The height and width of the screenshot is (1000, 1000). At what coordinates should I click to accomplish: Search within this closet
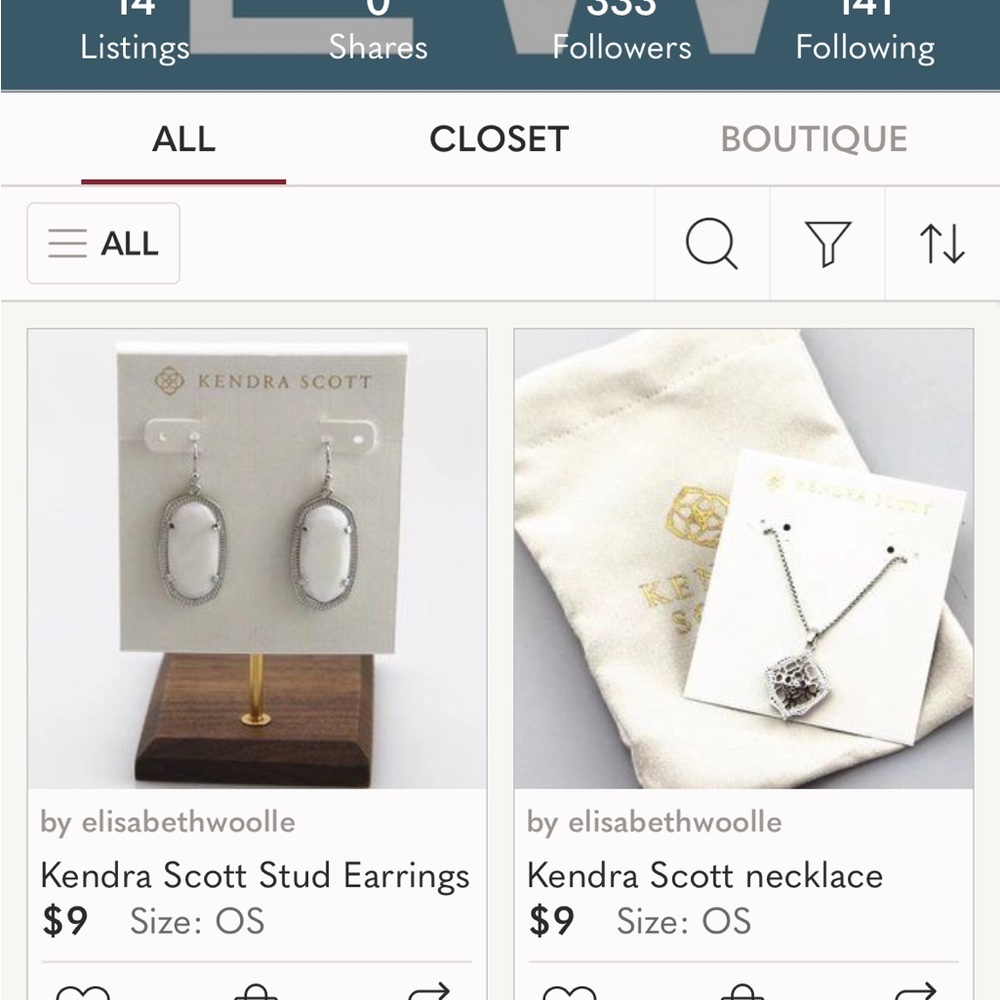click(x=712, y=244)
